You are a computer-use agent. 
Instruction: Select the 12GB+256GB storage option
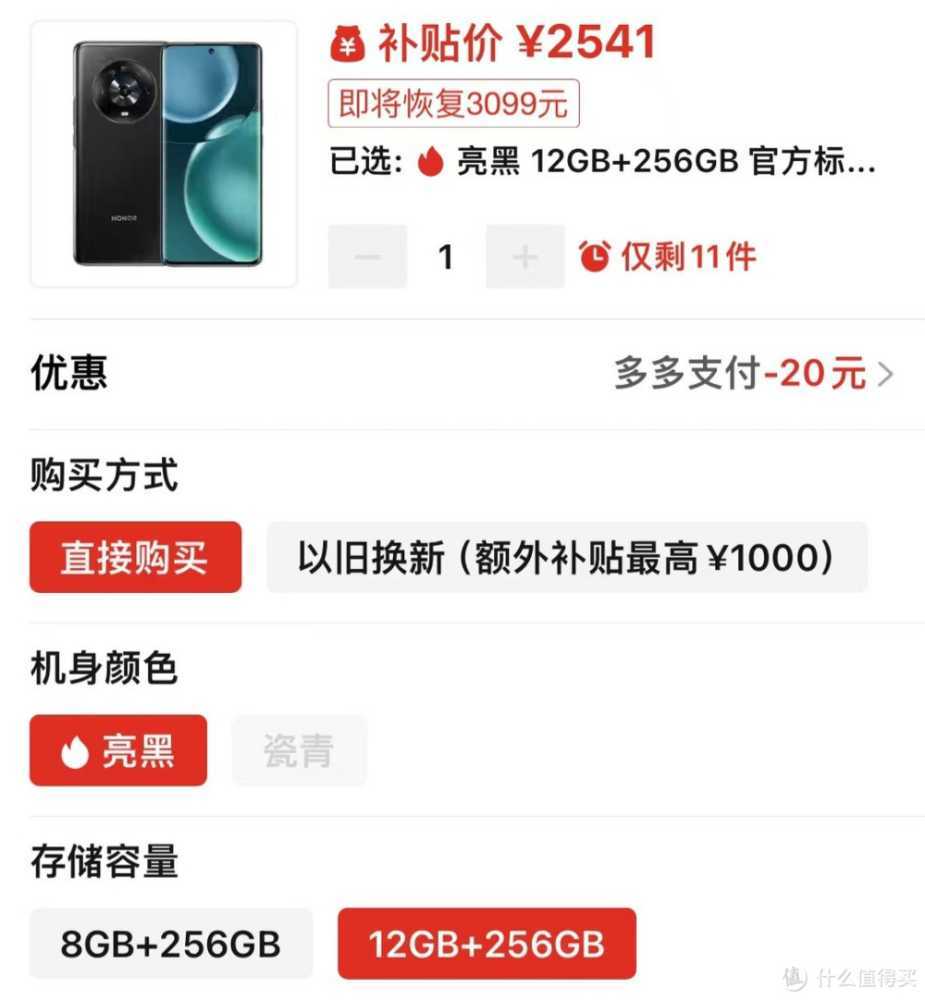(487, 942)
